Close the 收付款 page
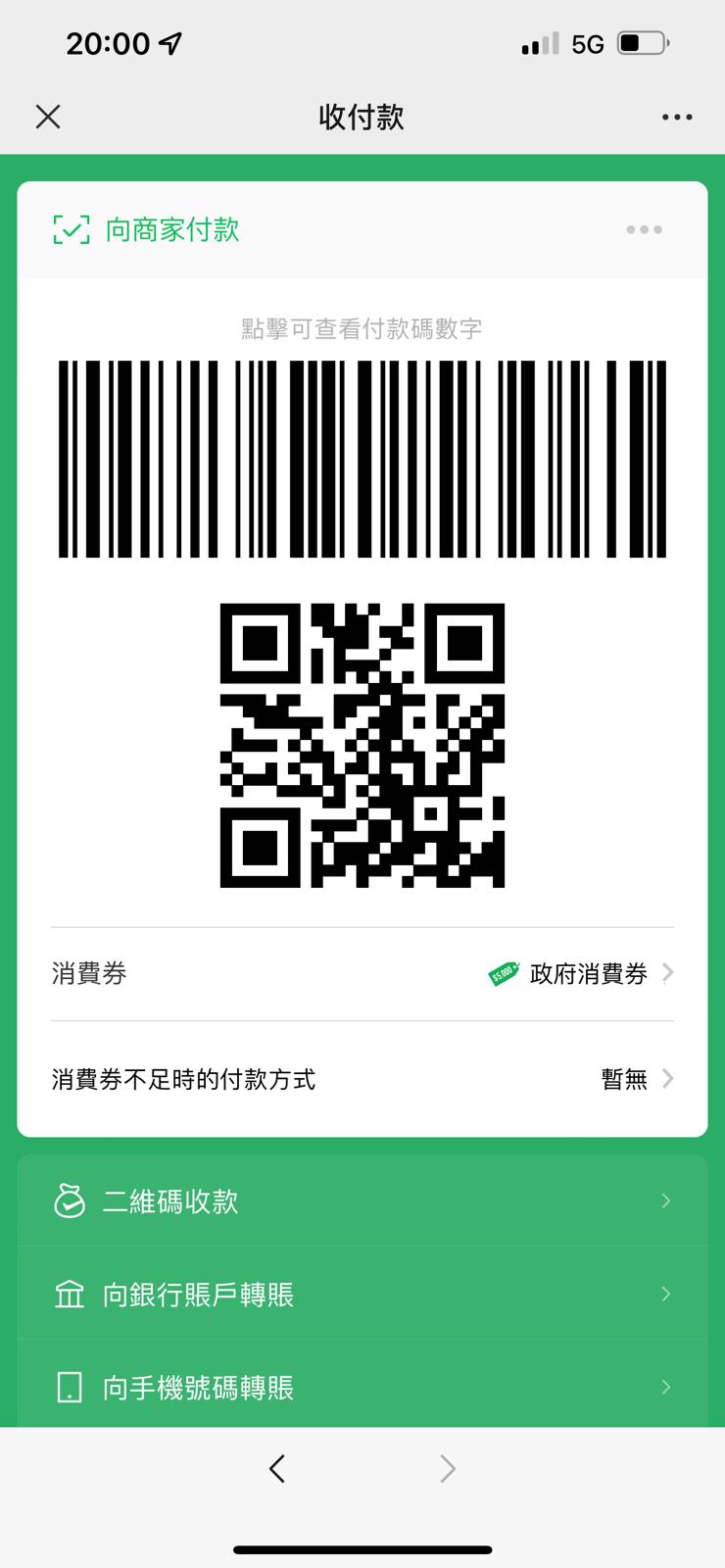Image resolution: width=725 pixels, height=1568 pixels. (48, 118)
